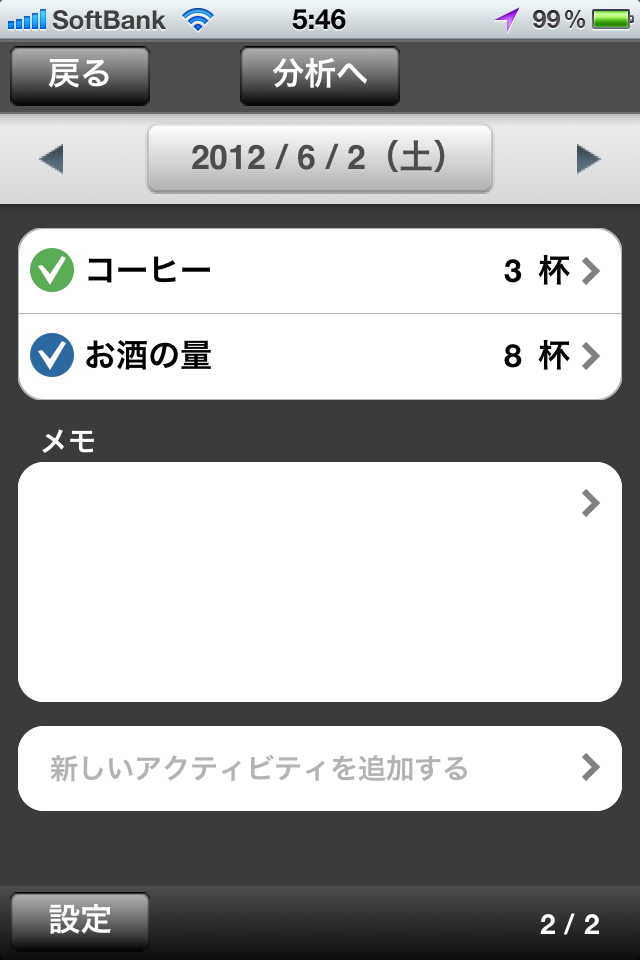Go to the next day arrow
640x960 pixels.
coord(589,159)
